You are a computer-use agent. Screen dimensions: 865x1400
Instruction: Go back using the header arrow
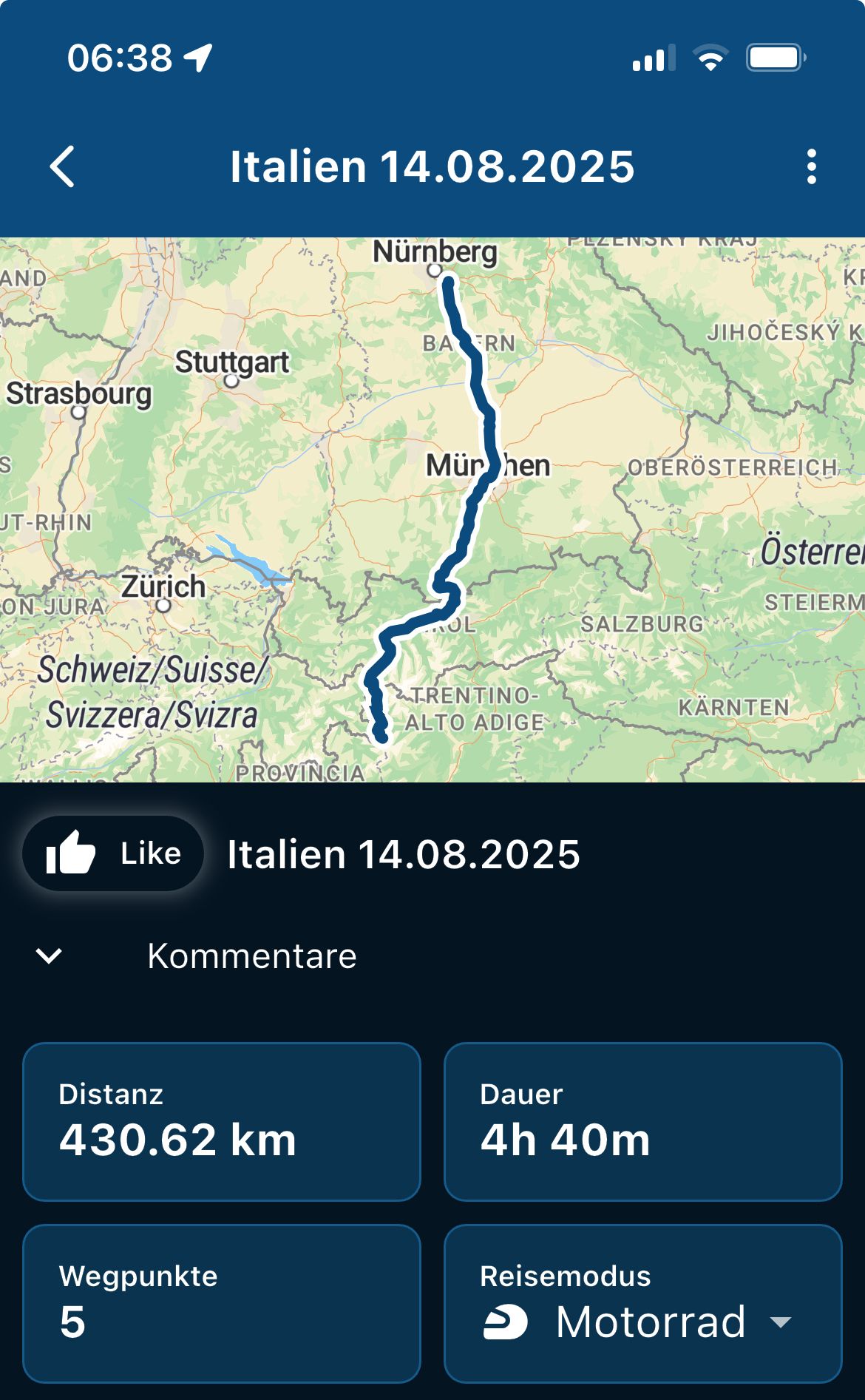(x=62, y=166)
